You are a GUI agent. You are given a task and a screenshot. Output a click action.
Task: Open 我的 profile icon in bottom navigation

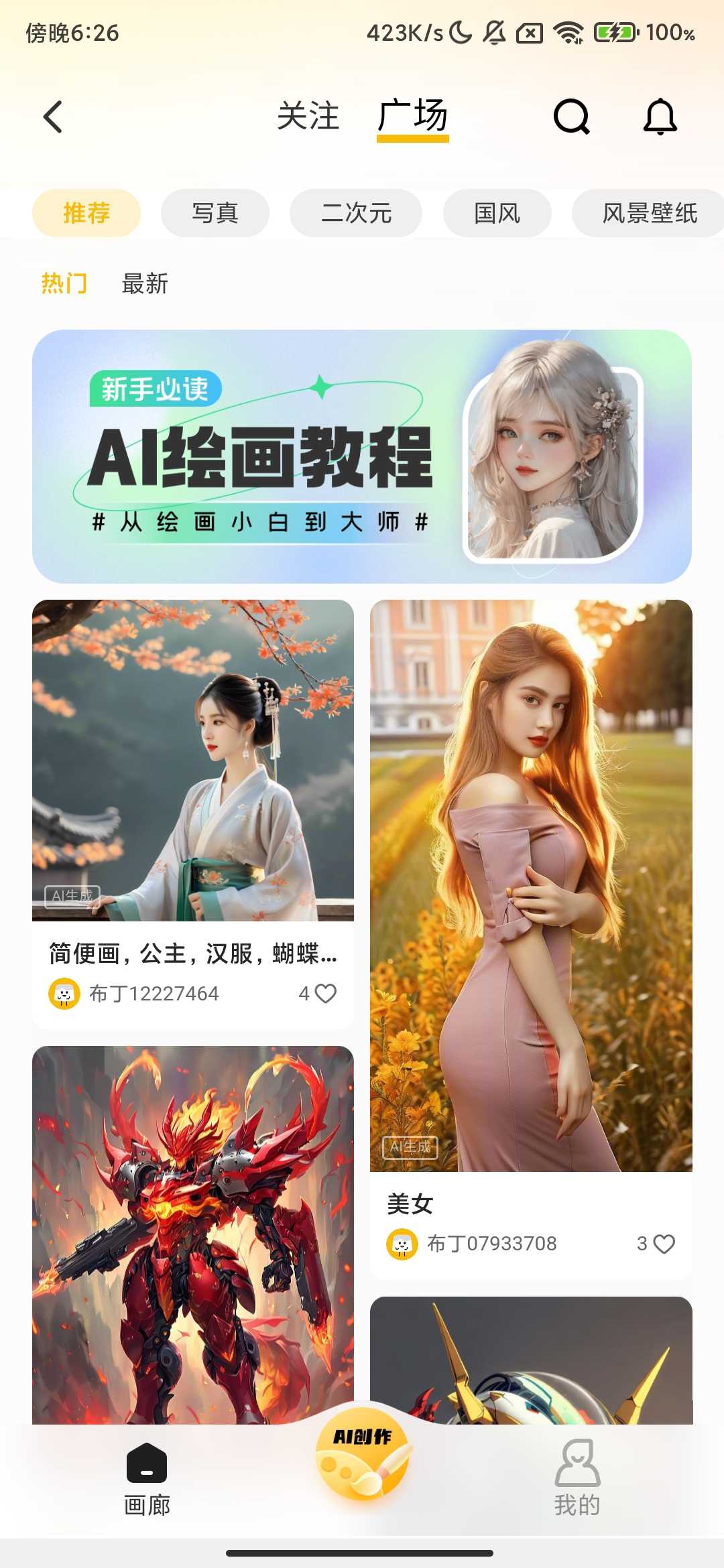pos(578,1472)
